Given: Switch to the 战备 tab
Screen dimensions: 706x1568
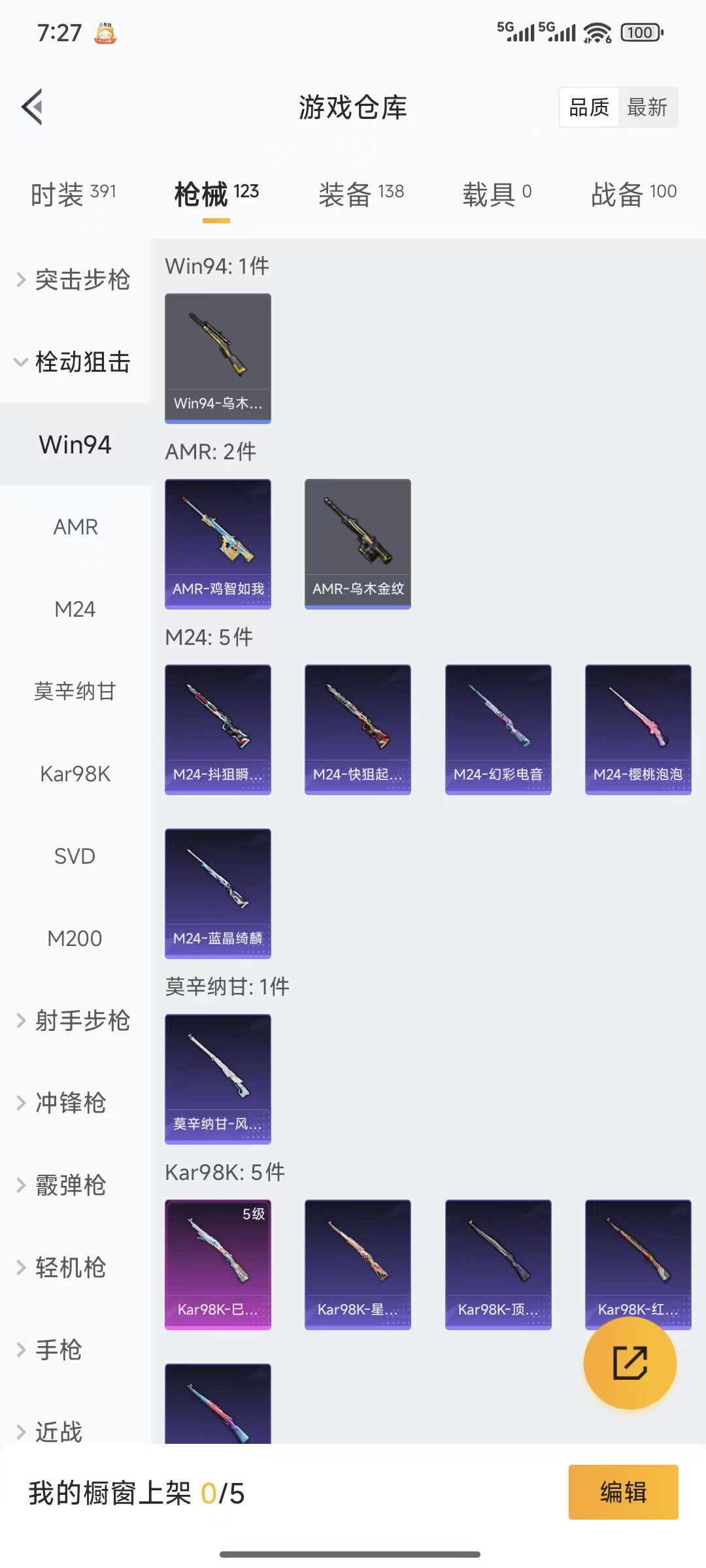Looking at the screenshot, I should (633, 194).
